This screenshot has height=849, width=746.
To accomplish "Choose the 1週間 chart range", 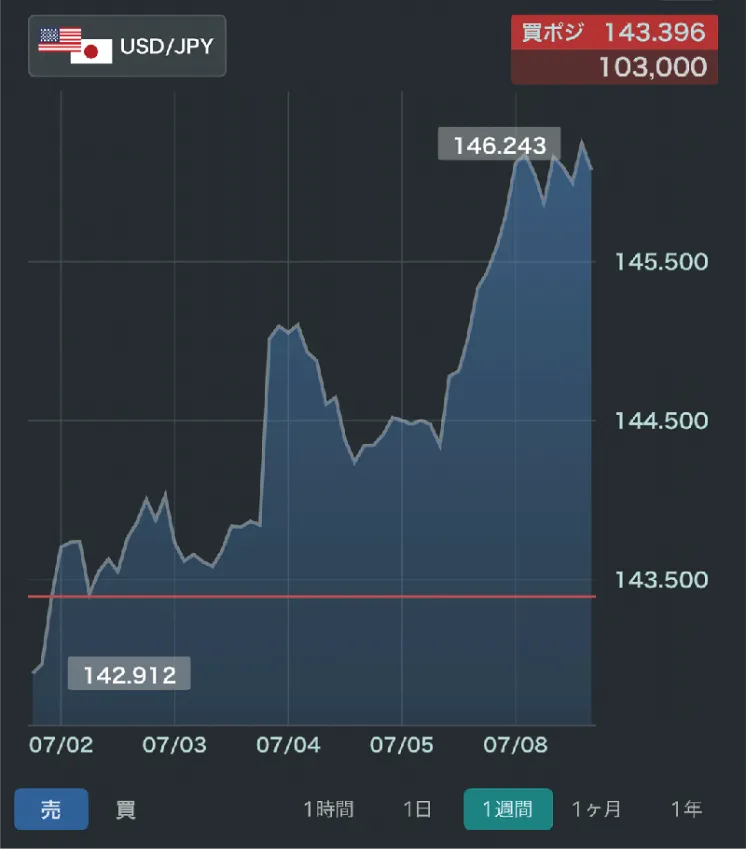I will click(x=508, y=809).
